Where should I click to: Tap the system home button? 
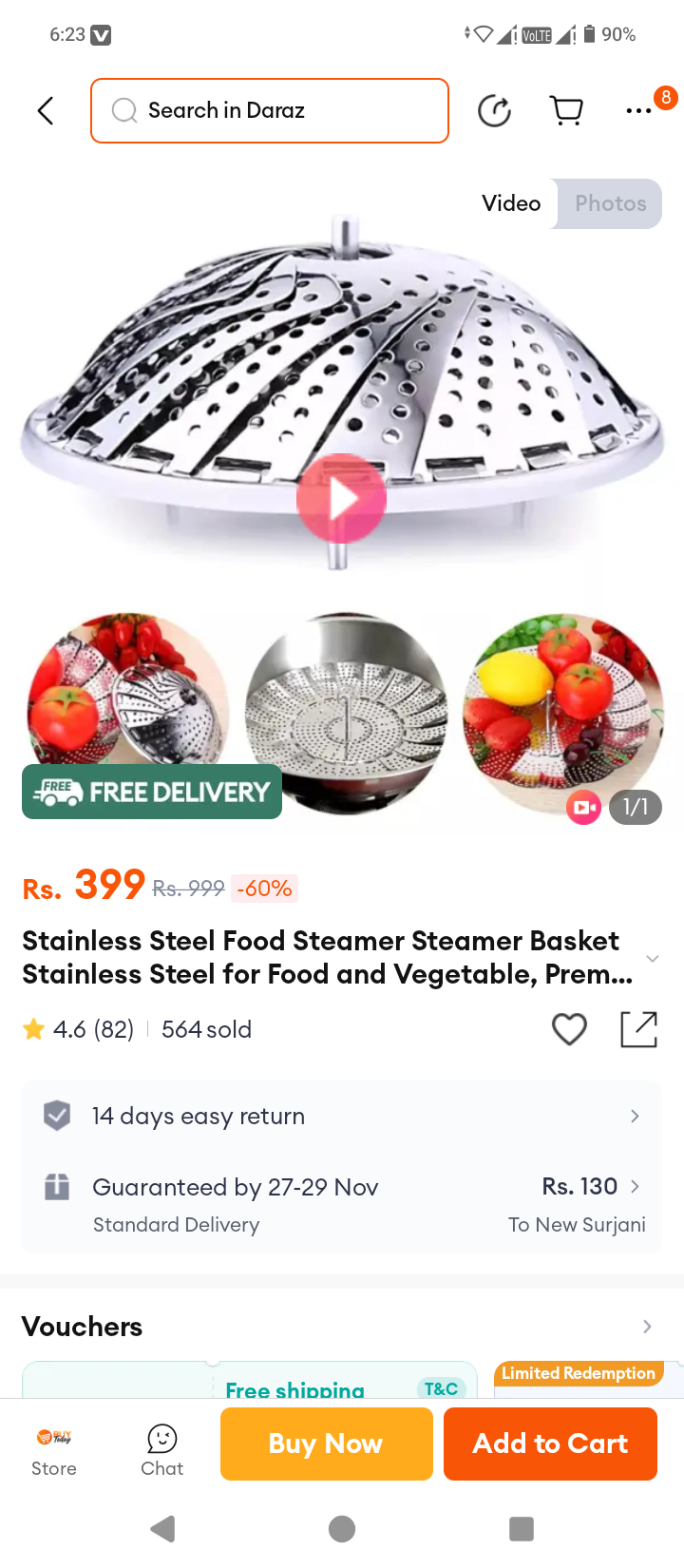342,1529
